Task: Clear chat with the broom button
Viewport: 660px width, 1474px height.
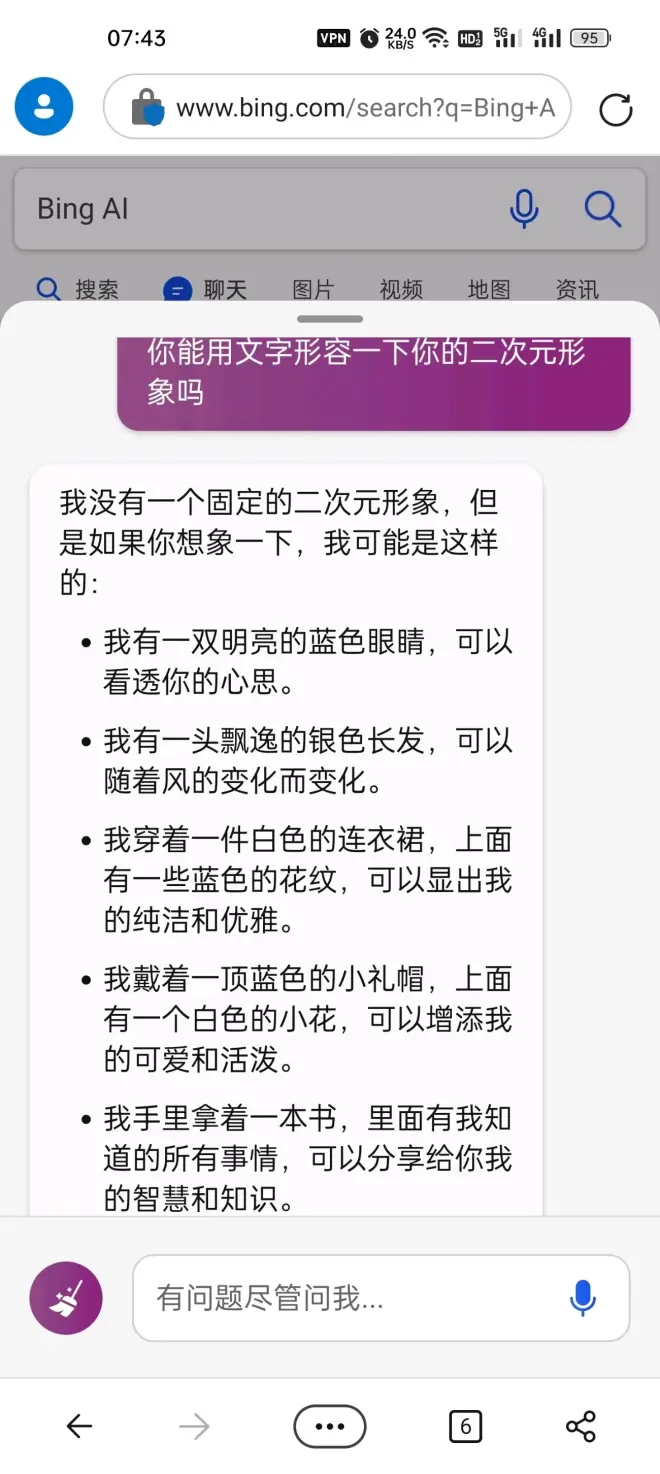Action: click(66, 1298)
